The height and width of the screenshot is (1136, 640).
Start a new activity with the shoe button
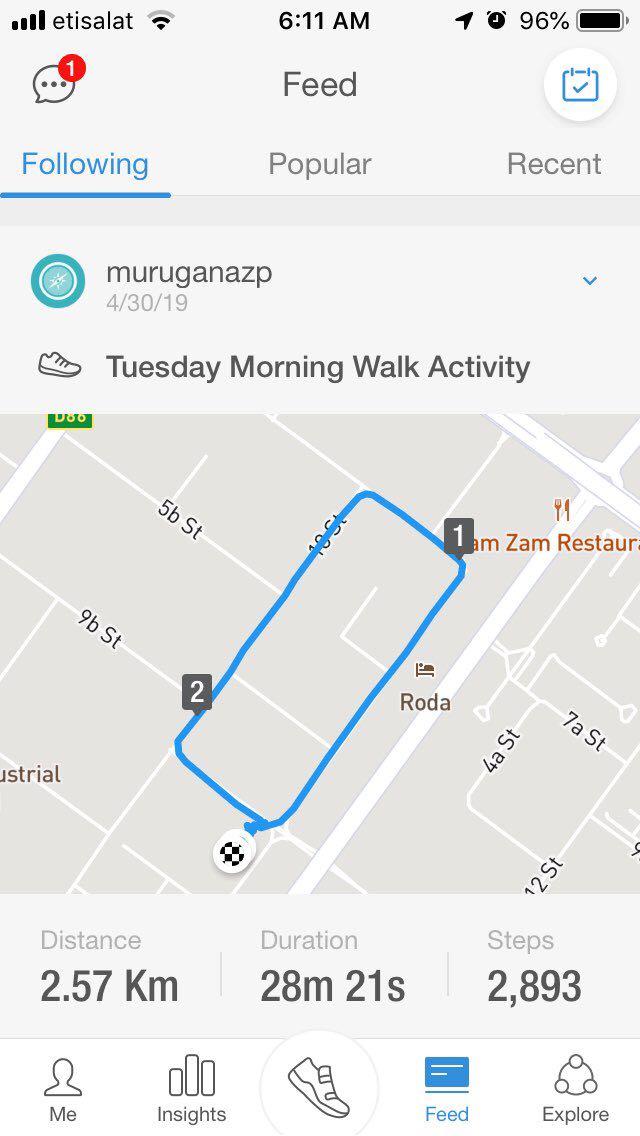tap(319, 1087)
